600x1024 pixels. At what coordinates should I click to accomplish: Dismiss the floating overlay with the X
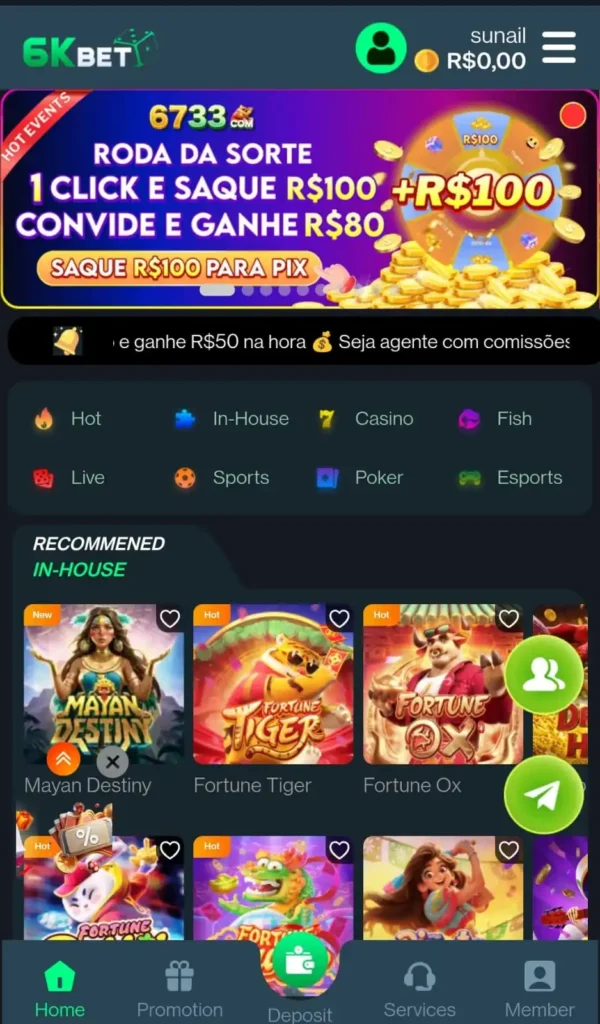112,762
